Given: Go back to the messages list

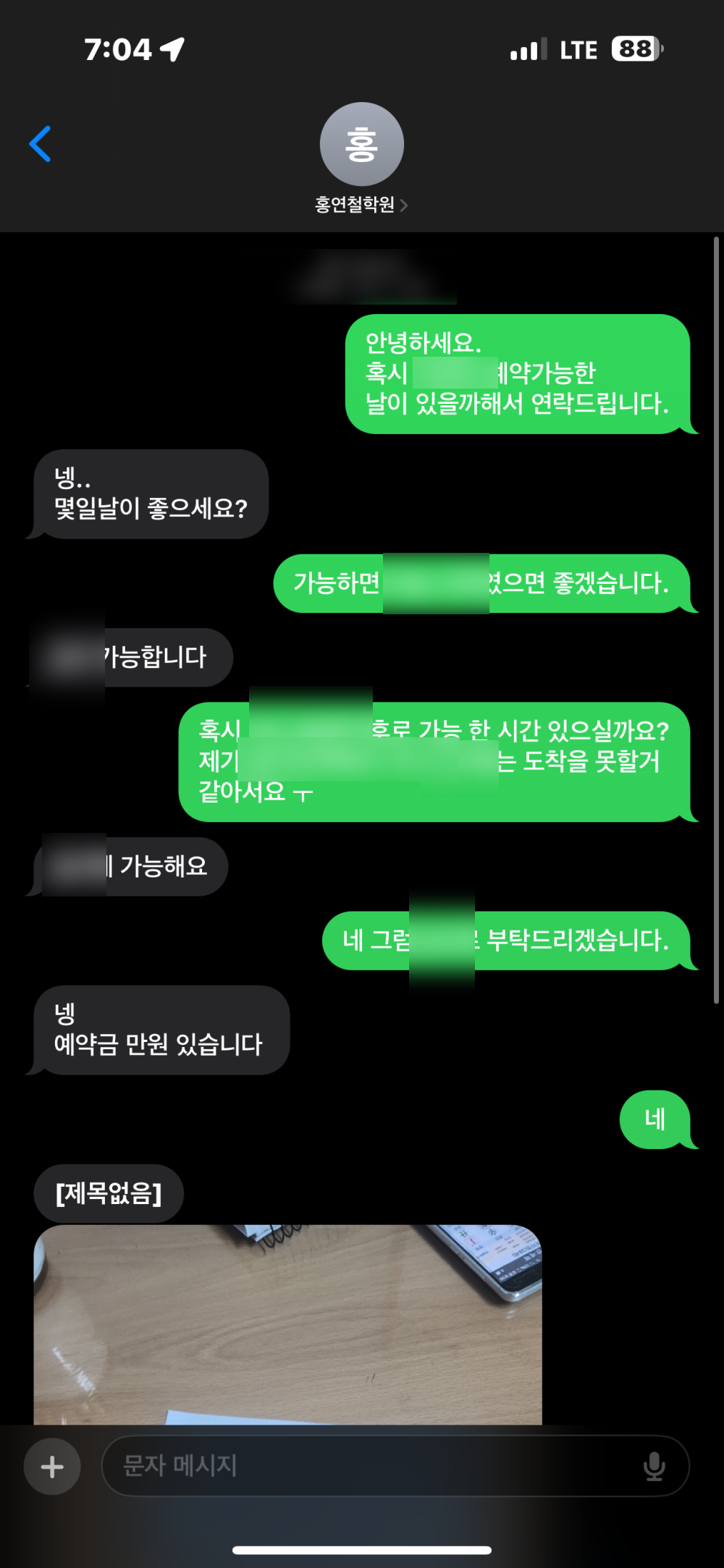Looking at the screenshot, I should (x=41, y=144).
